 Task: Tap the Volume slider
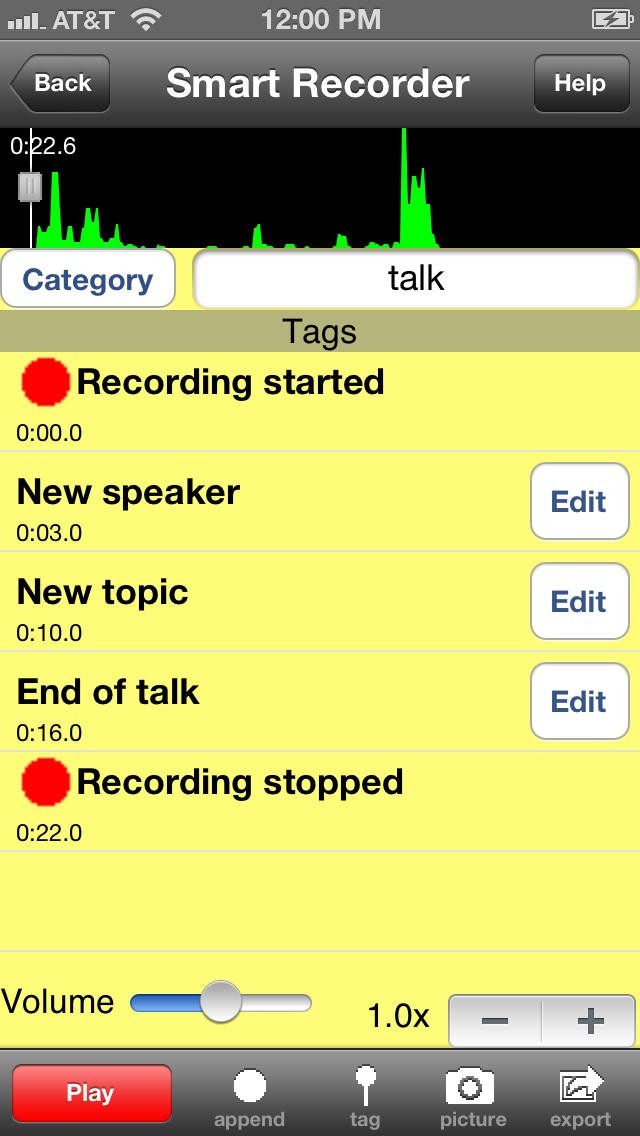click(x=220, y=1002)
